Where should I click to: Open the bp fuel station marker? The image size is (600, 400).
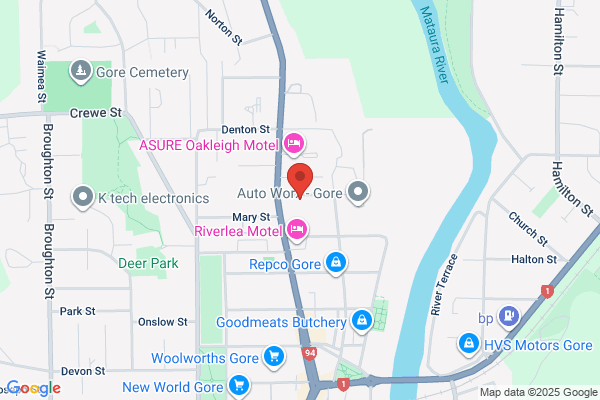point(509,317)
